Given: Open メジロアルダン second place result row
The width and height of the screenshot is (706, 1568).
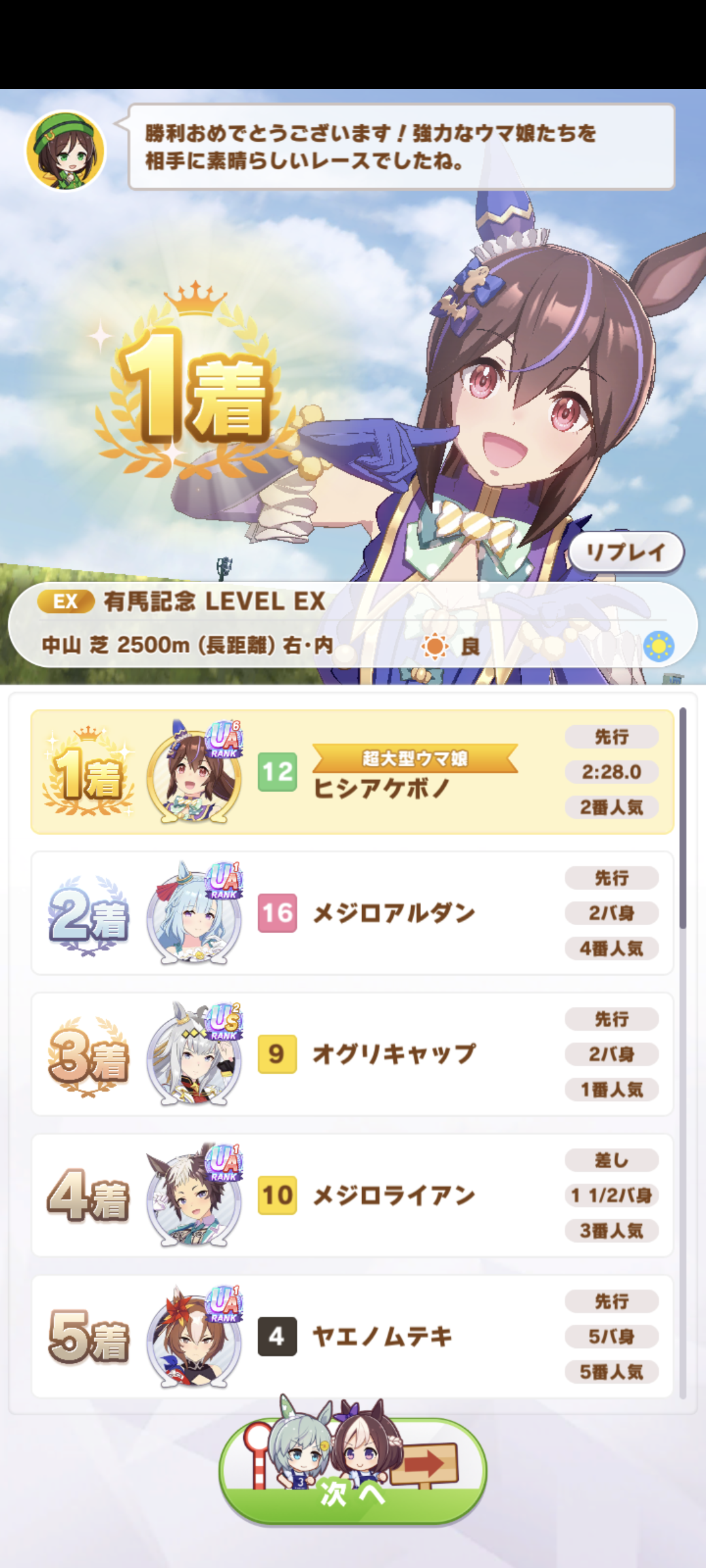Looking at the screenshot, I should (x=352, y=913).
